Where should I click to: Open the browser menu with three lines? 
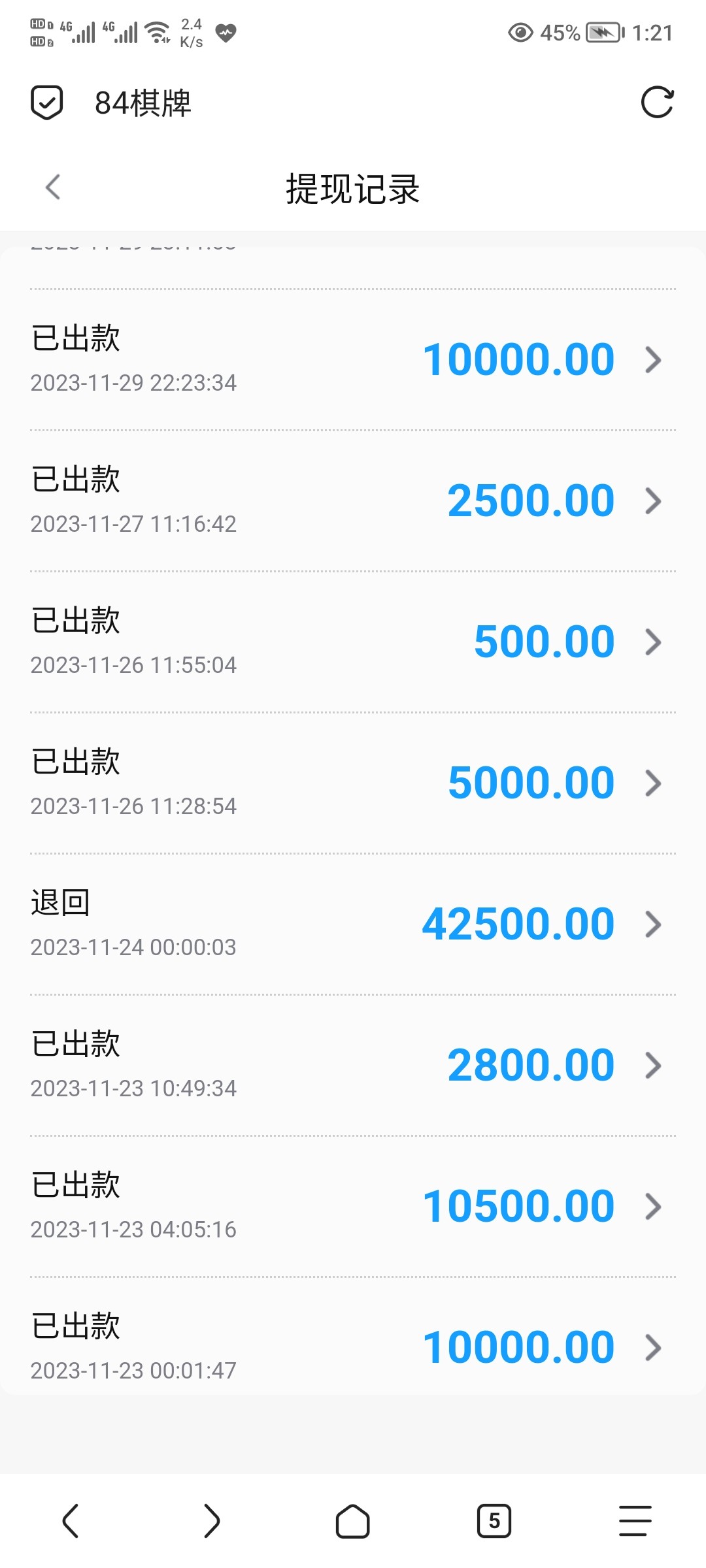tap(635, 1521)
